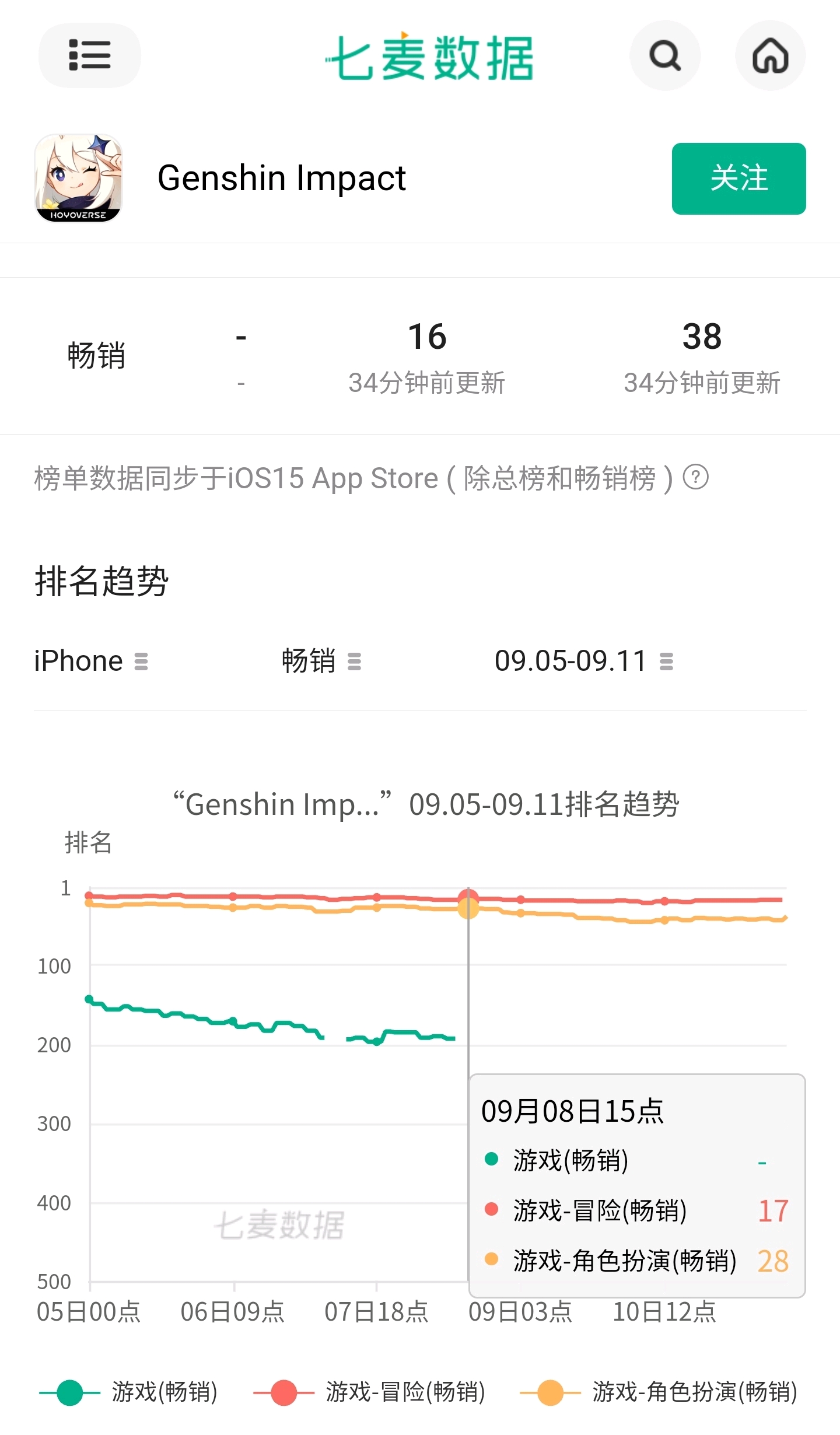Go to the home page icon
The image size is (840, 1435).
tap(770, 55)
